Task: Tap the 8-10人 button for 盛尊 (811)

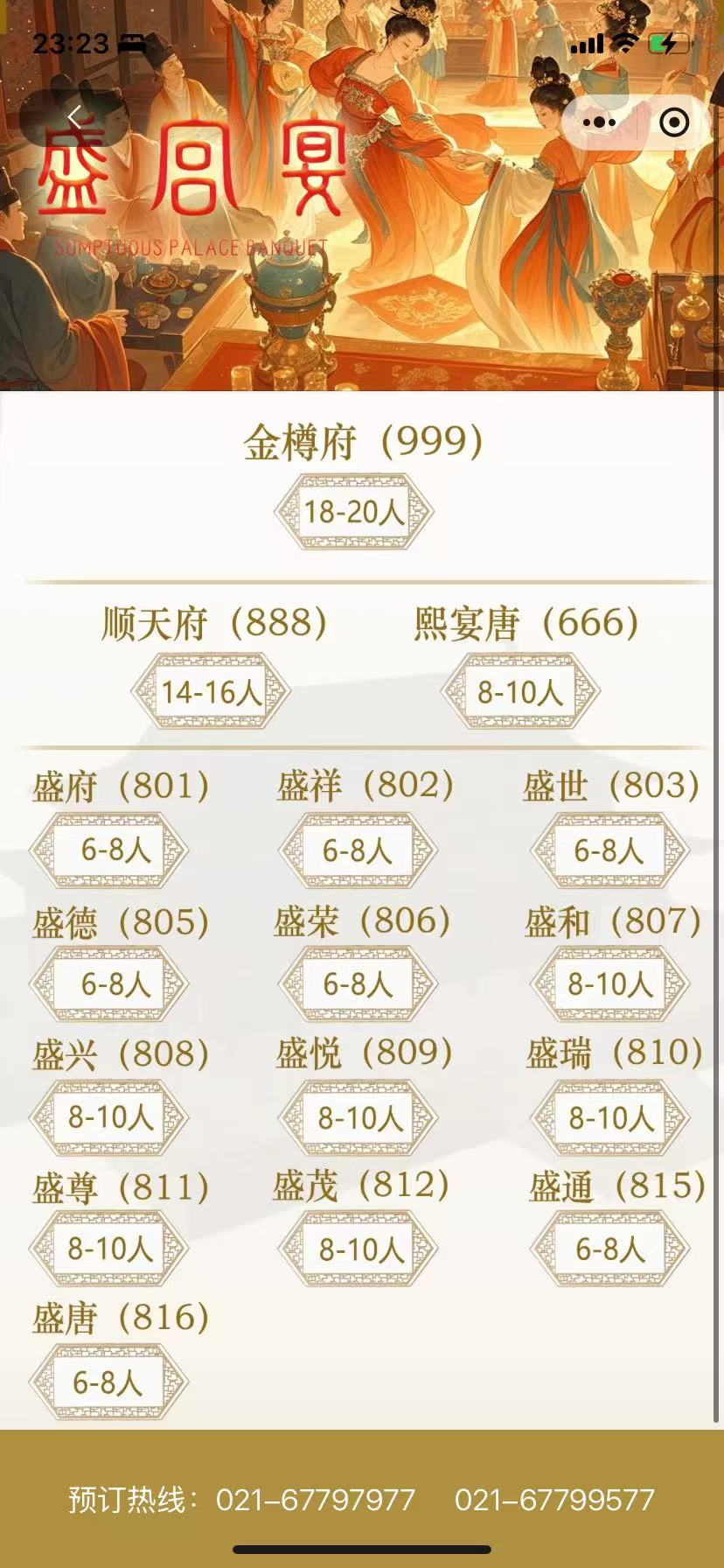Action: [x=109, y=1249]
